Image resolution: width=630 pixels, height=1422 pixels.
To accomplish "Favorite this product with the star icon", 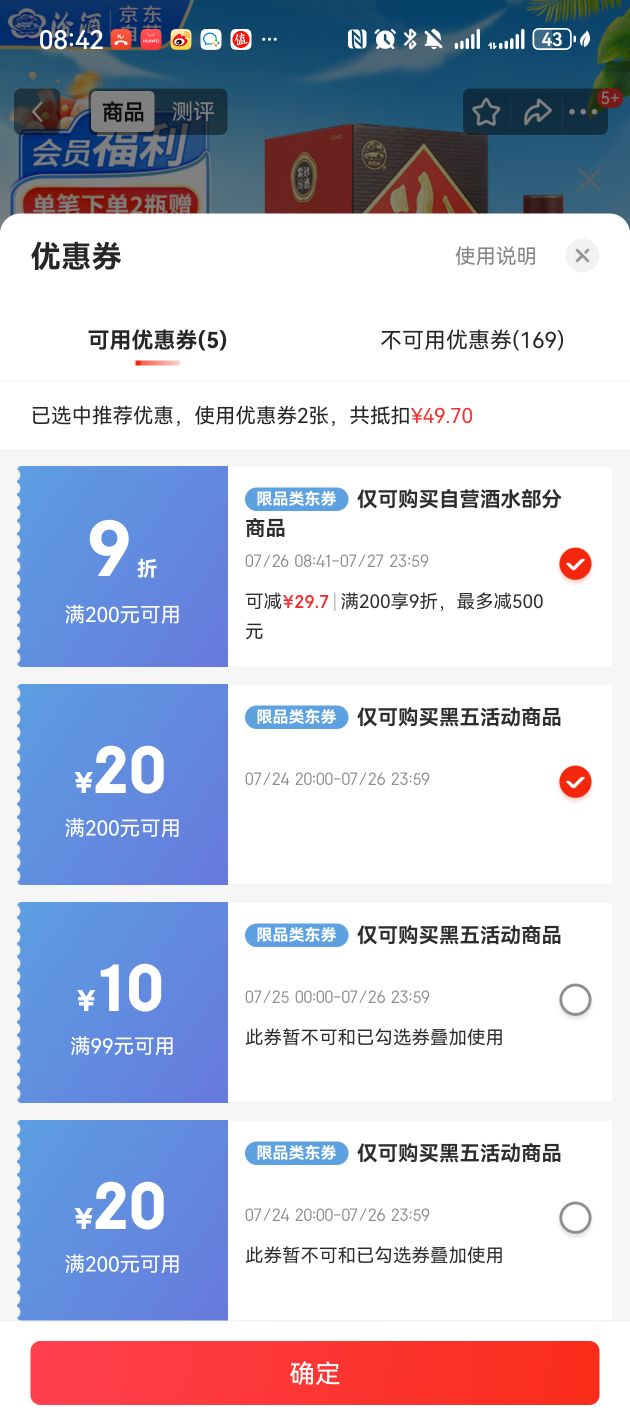I will (486, 112).
